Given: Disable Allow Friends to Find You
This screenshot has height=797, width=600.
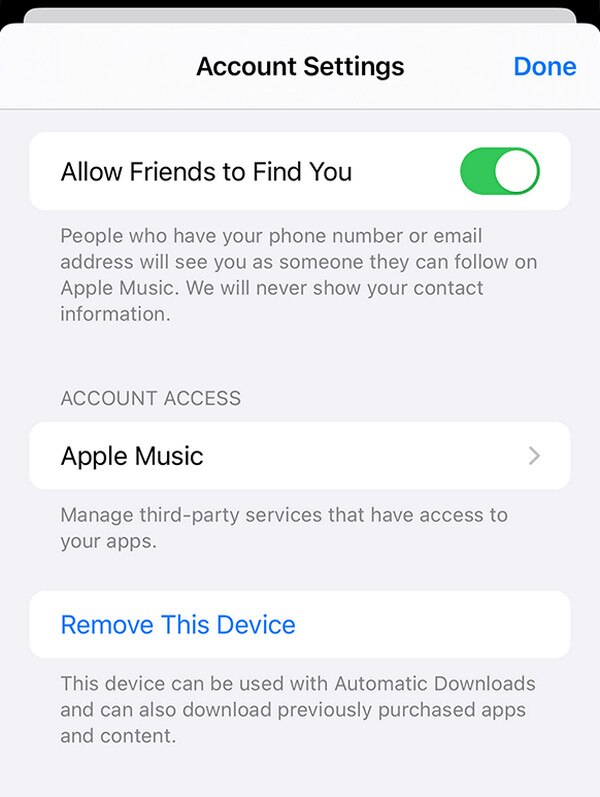Looking at the screenshot, I should (x=499, y=172).
